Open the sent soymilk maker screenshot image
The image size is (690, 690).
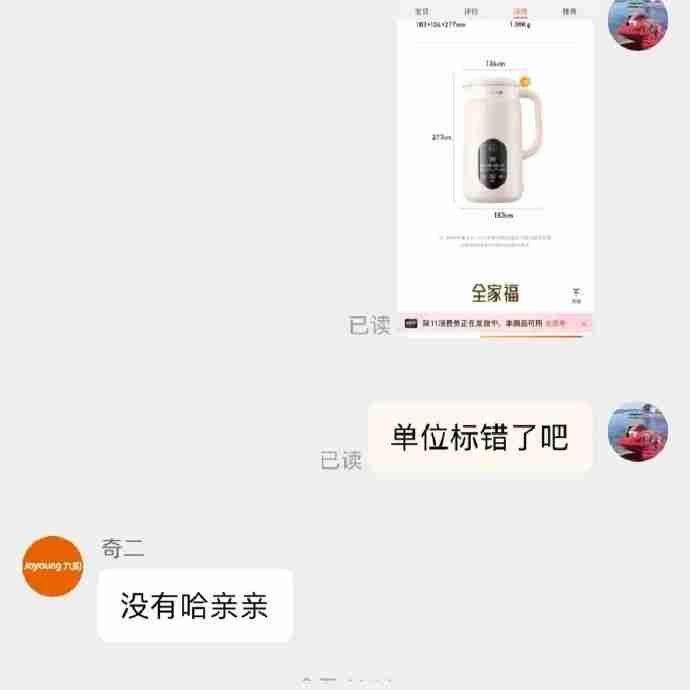click(x=494, y=170)
